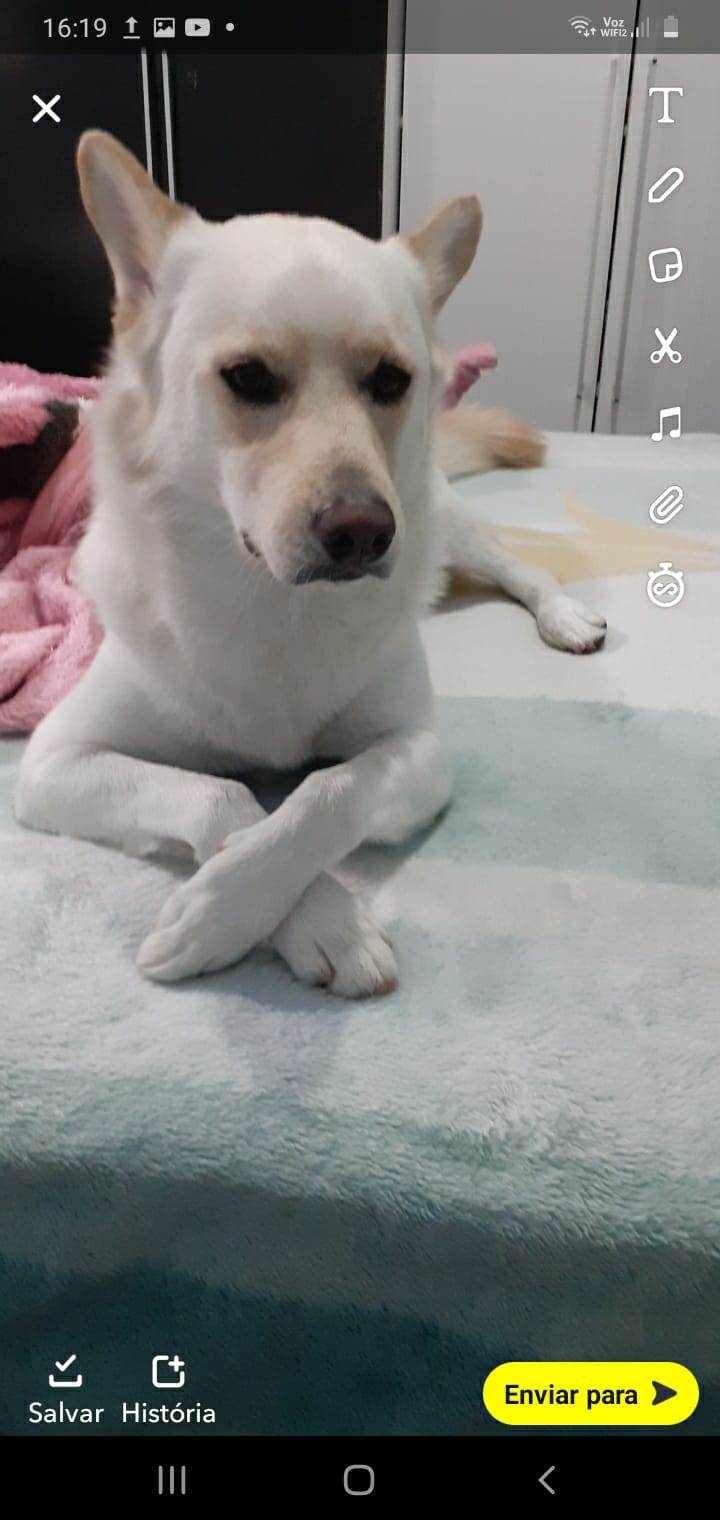The height and width of the screenshot is (1520, 720).
Task: Close the snap preview
Action: 46,108
